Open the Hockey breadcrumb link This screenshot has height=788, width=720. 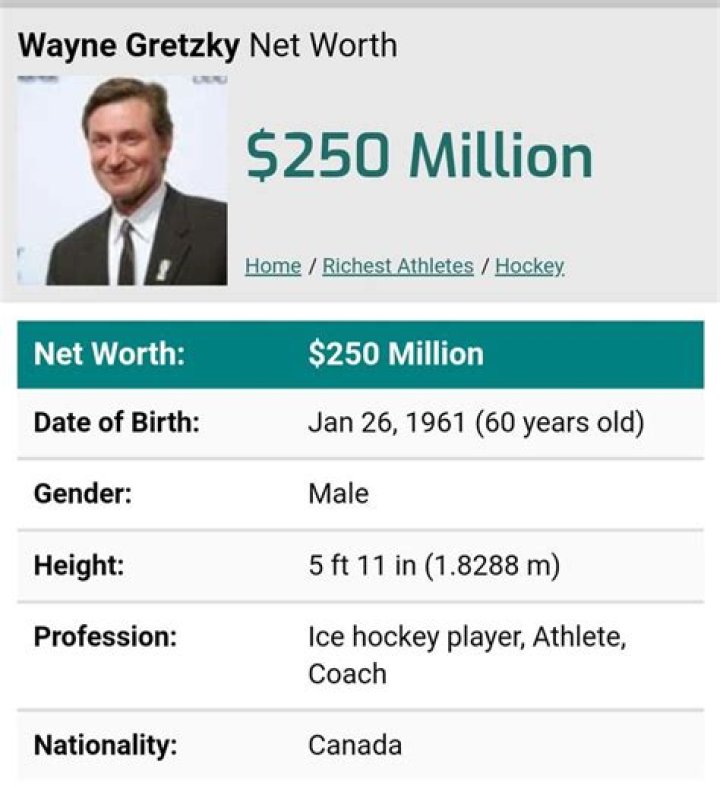(x=530, y=266)
